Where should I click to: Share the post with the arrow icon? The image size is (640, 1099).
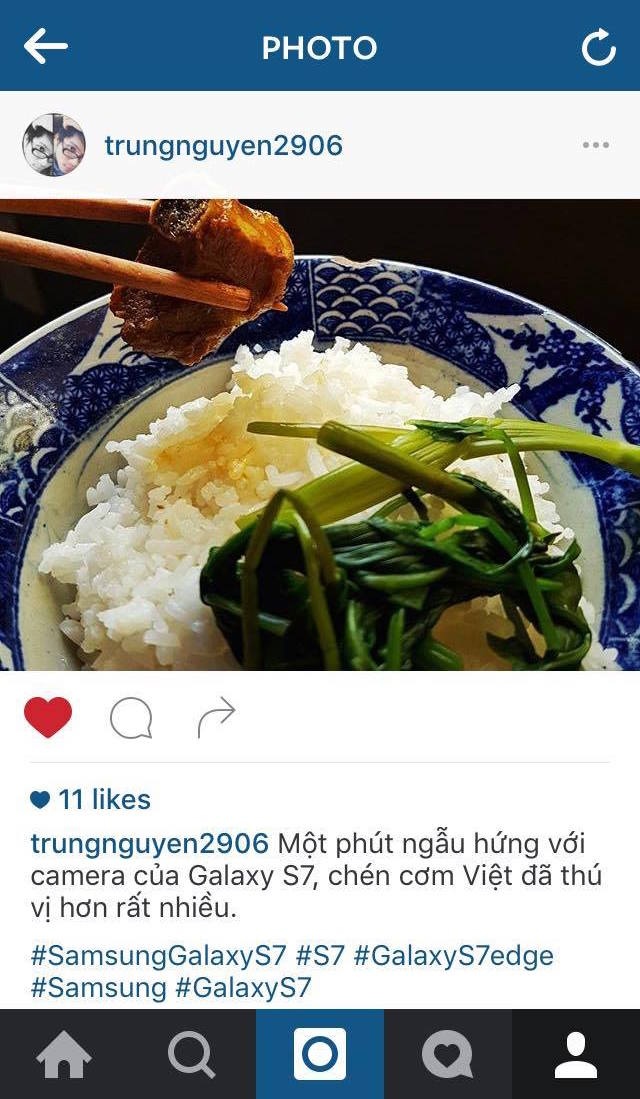216,717
